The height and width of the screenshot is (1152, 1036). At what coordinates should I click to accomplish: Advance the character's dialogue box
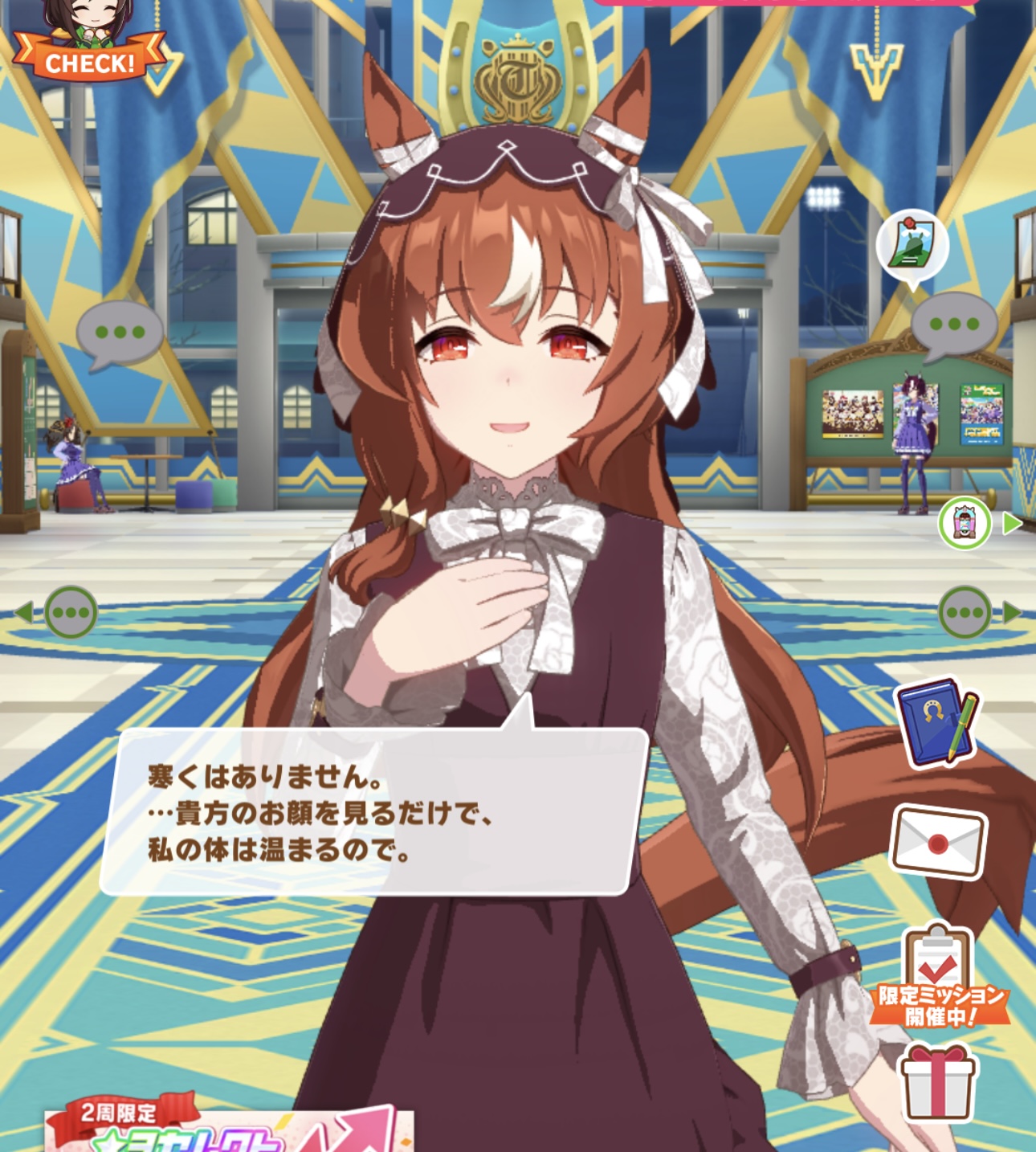pos(373,813)
